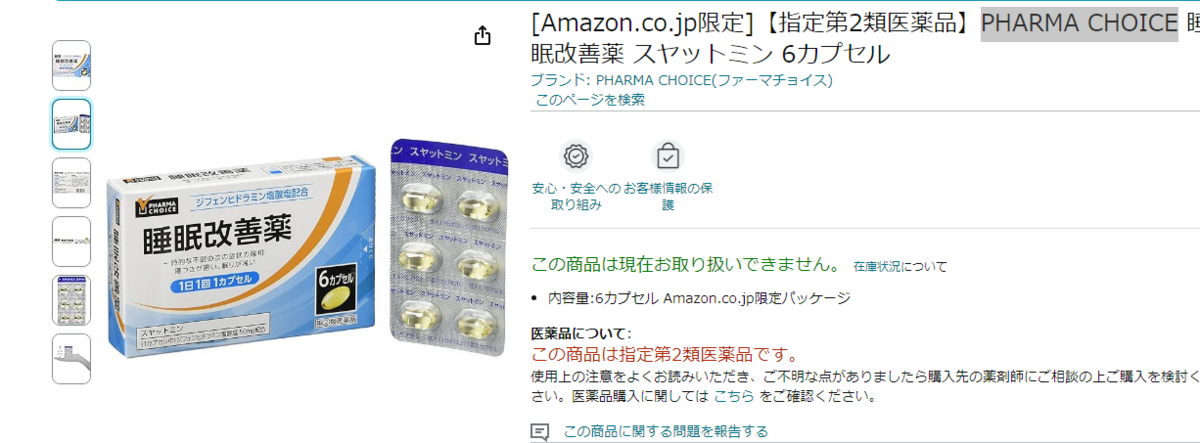1200x443 pixels.
Task: Share this product
Action: 482,36
